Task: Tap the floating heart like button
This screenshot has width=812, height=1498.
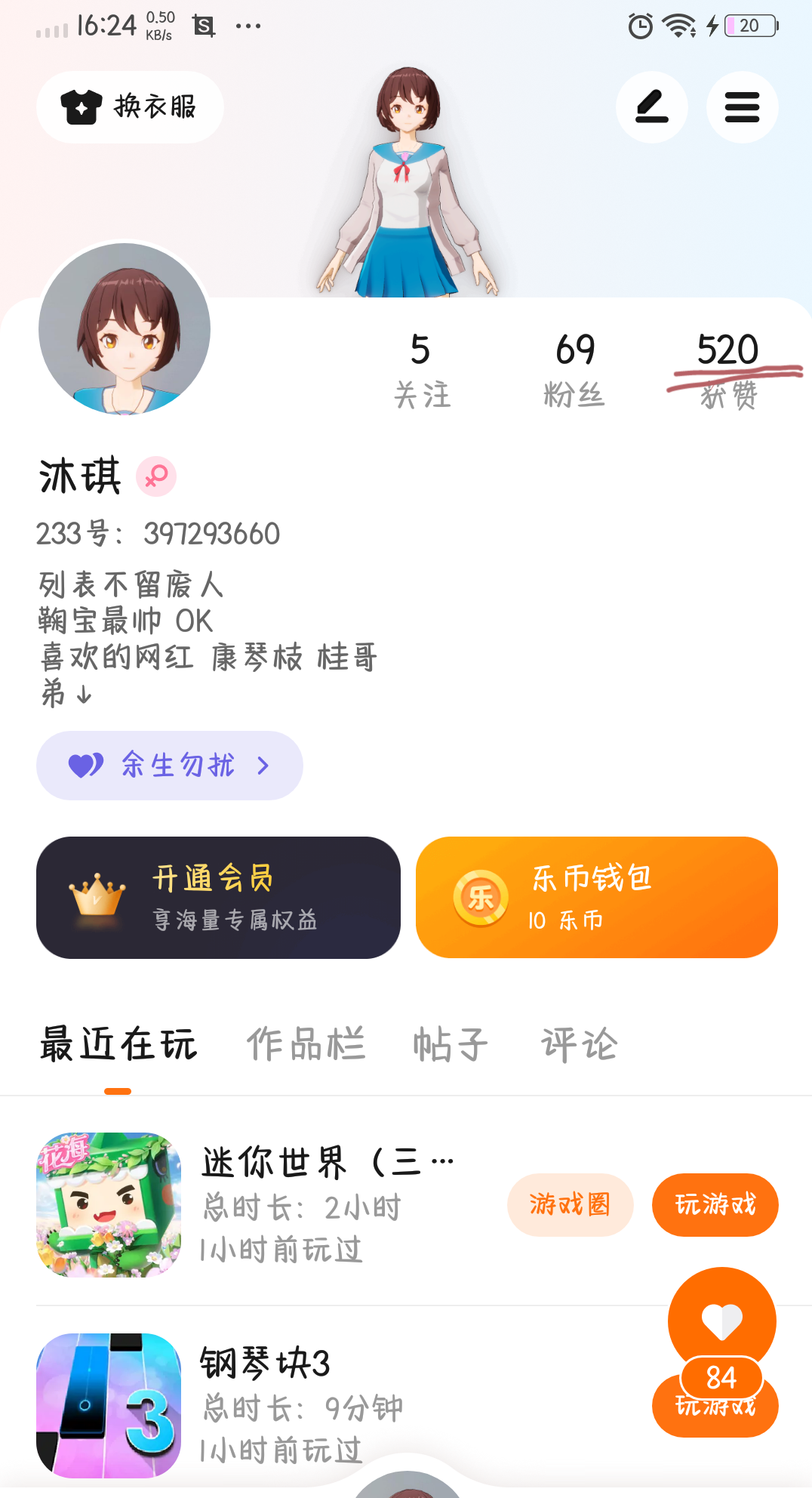Action: click(x=721, y=1321)
